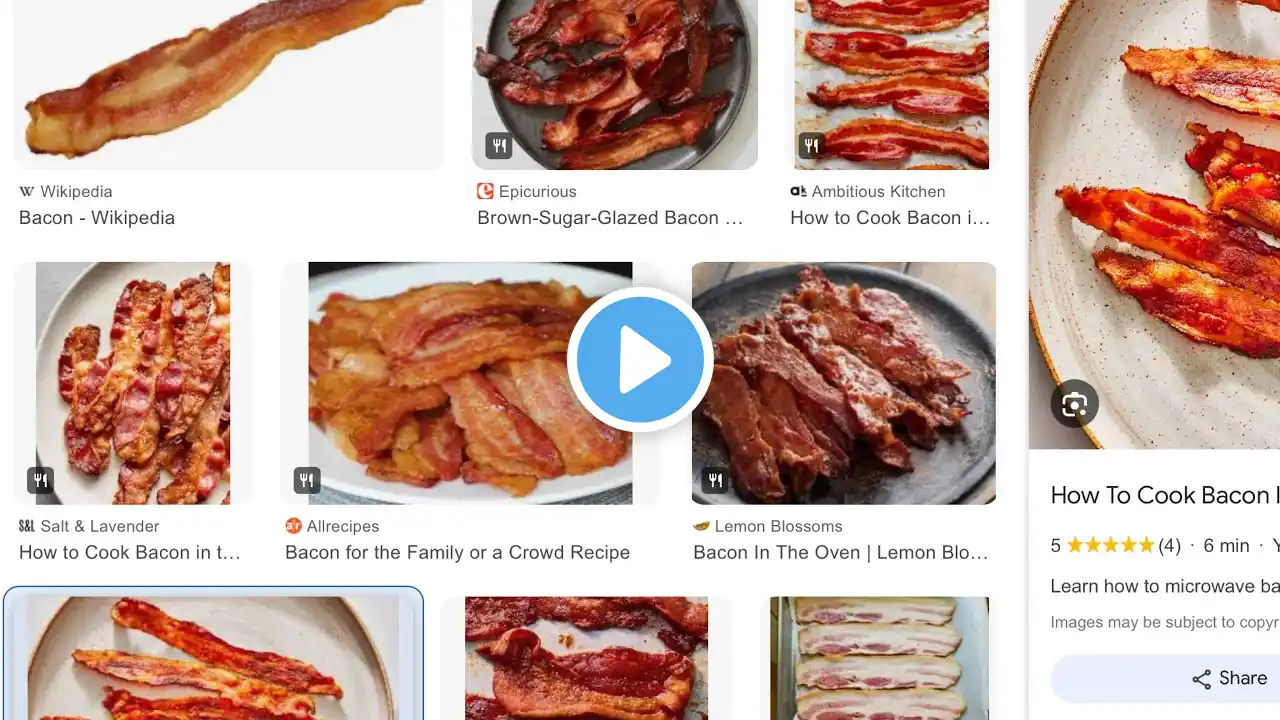Open the raw bacon strips image tile
Viewport: 1280px width, 720px height.
pyautogui.click(x=876, y=657)
